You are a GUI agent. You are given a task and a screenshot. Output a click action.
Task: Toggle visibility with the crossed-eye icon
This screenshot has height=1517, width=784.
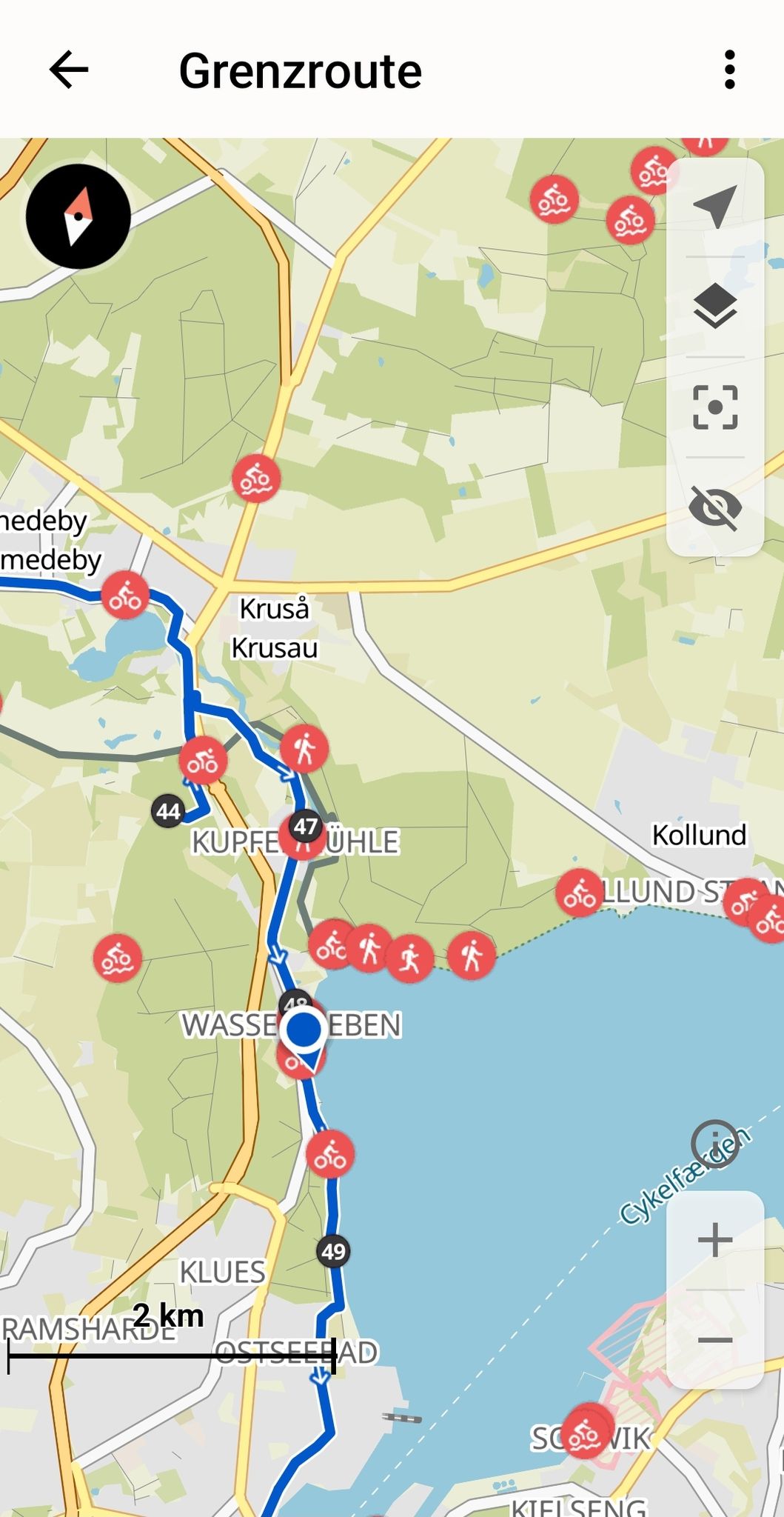point(715,507)
